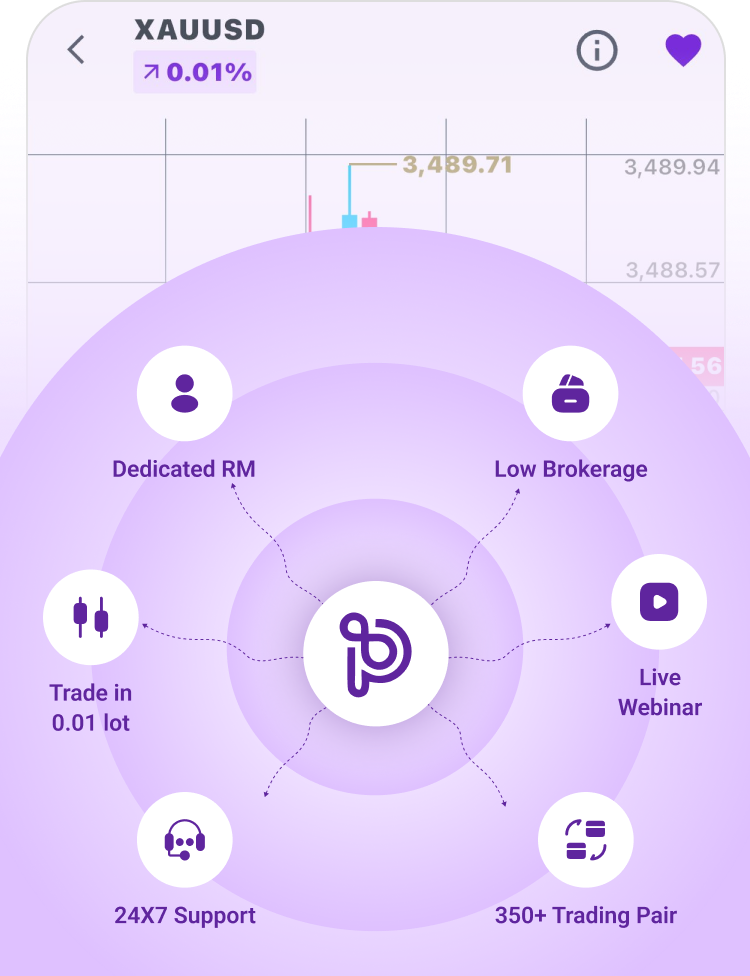Open the instrument info icon
Viewport: 750px width, 976px height.
point(596,51)
